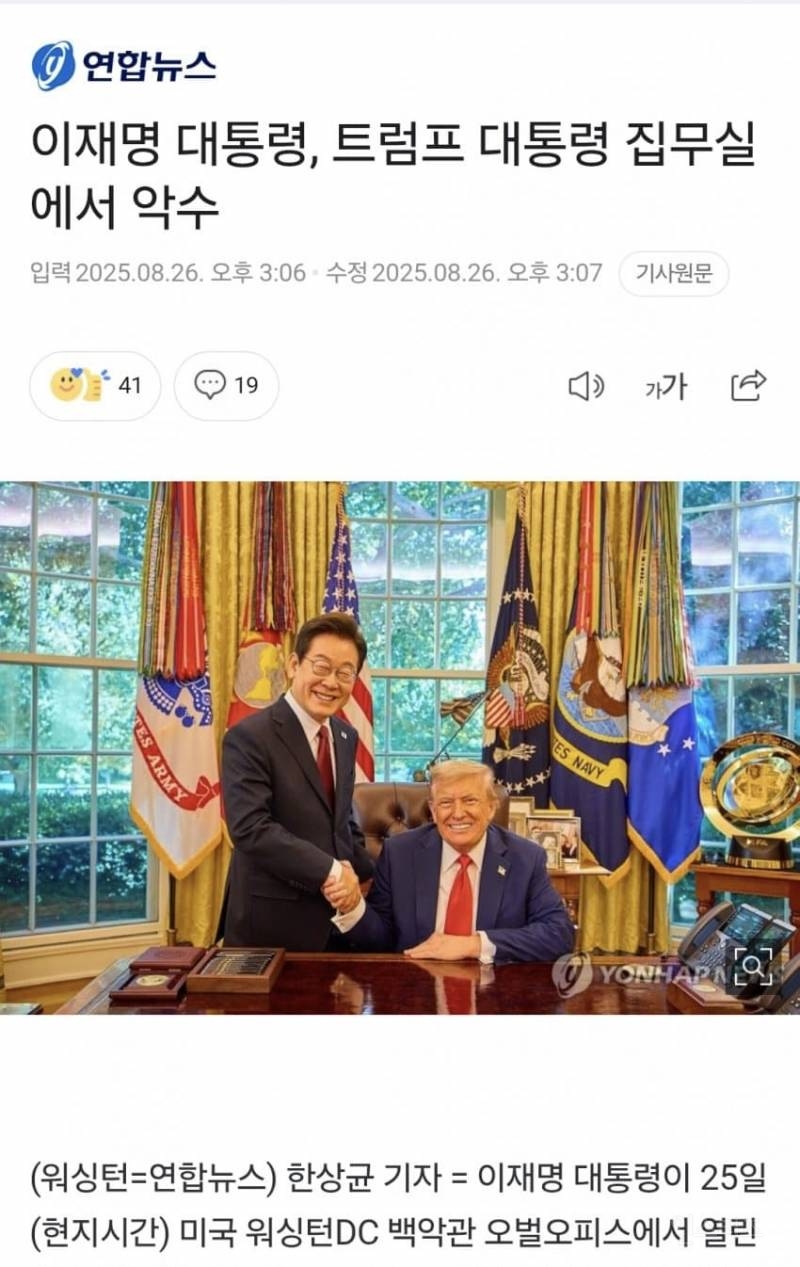The image size is (800, 1267).
Task: Listen to the article via the speaker icon
Action: click(x=586, y=385)
